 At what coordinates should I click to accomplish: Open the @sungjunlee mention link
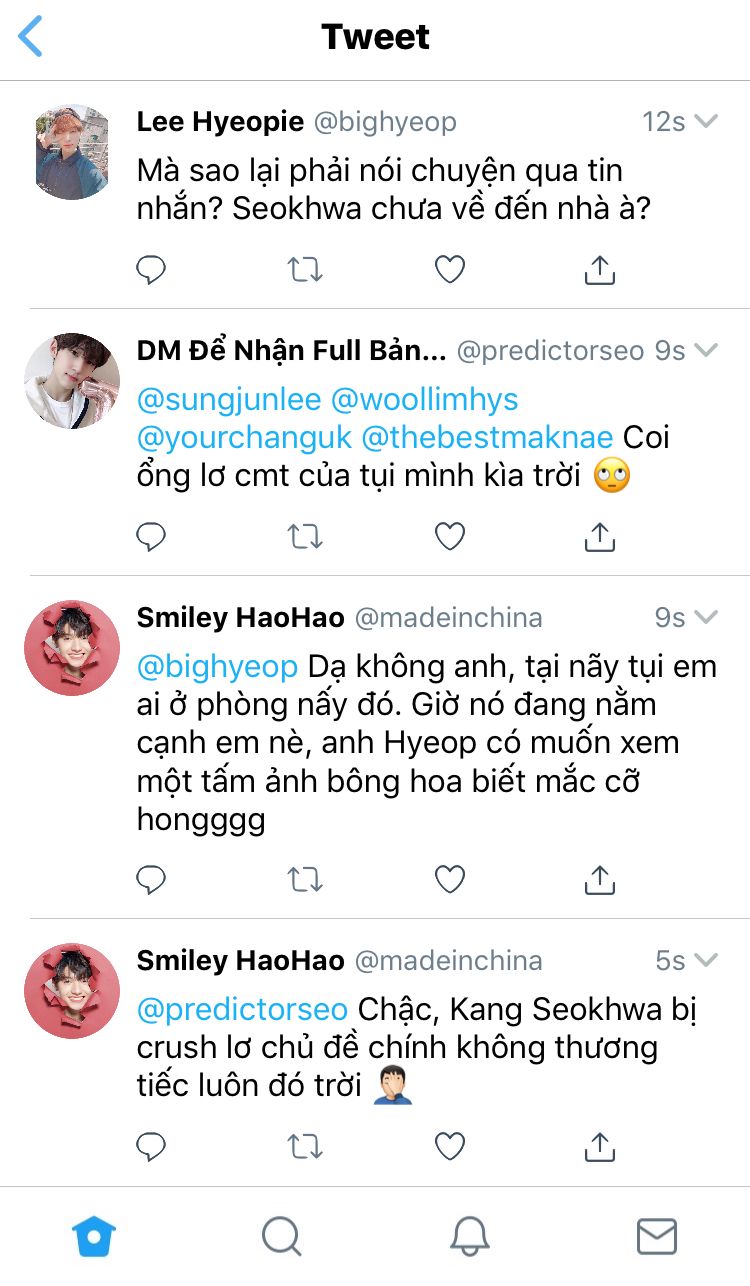tap(229, 400)
